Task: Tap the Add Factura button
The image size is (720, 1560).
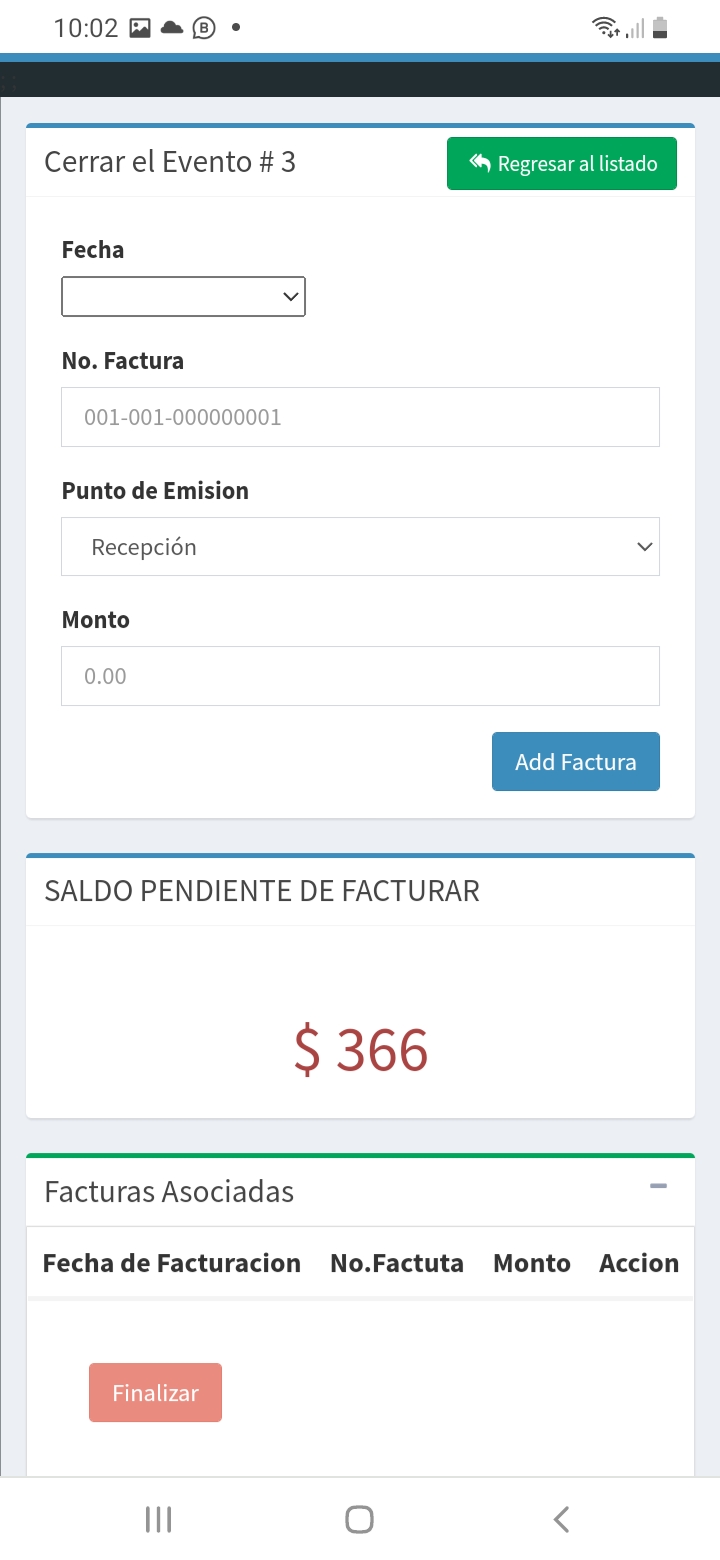Action: pos(576,762)
